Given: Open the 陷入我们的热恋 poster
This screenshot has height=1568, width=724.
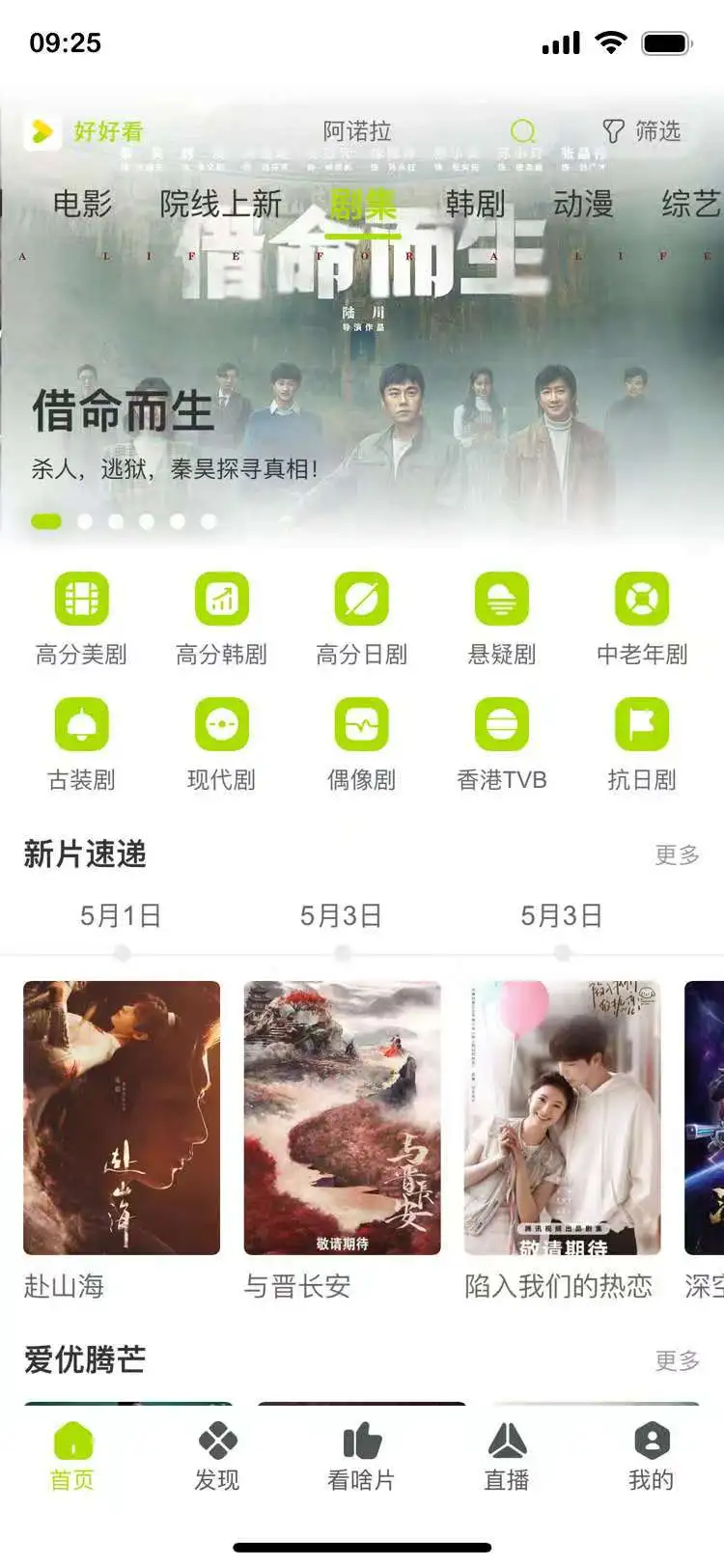Looking at the screenshot, I should [562, 1118].
